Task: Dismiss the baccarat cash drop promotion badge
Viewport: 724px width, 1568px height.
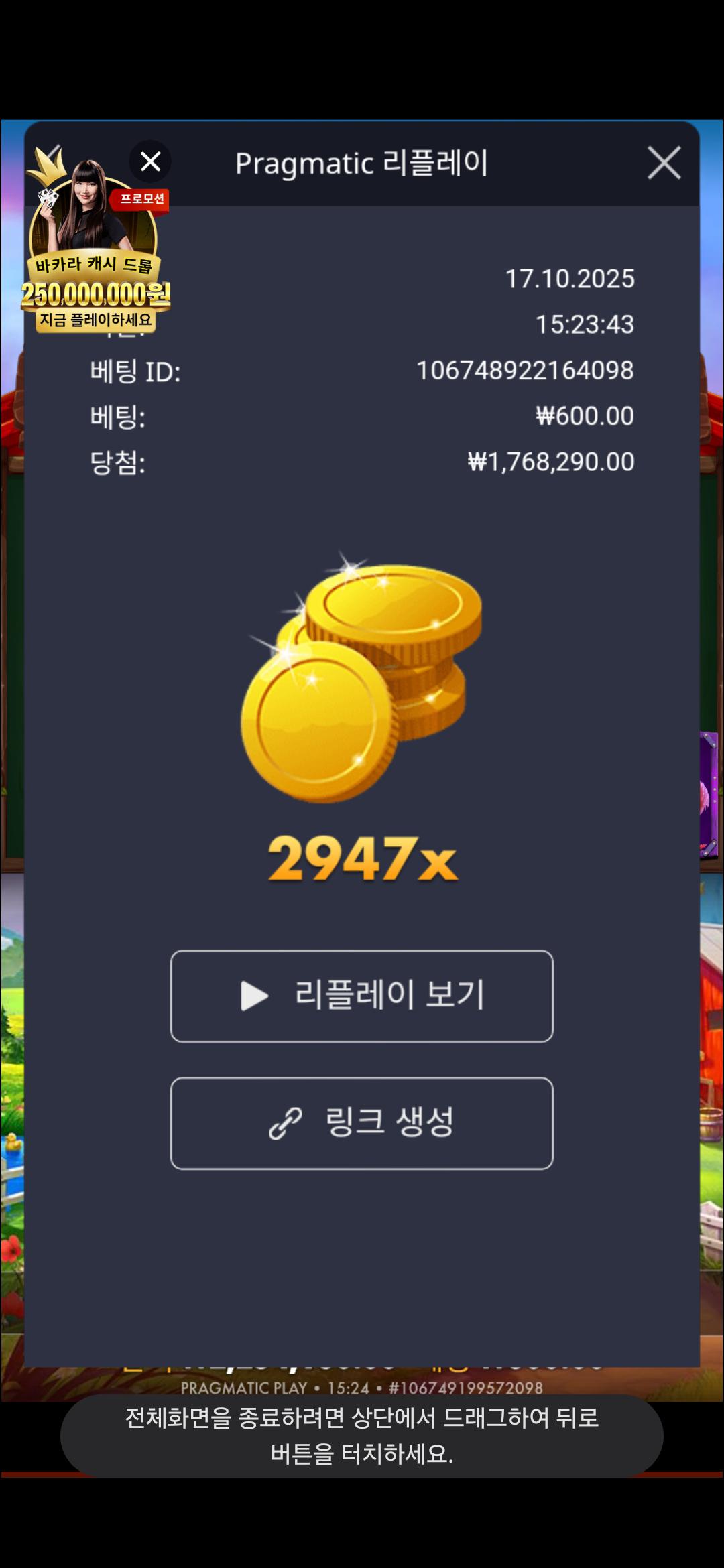Action: (x=150, y=161)
